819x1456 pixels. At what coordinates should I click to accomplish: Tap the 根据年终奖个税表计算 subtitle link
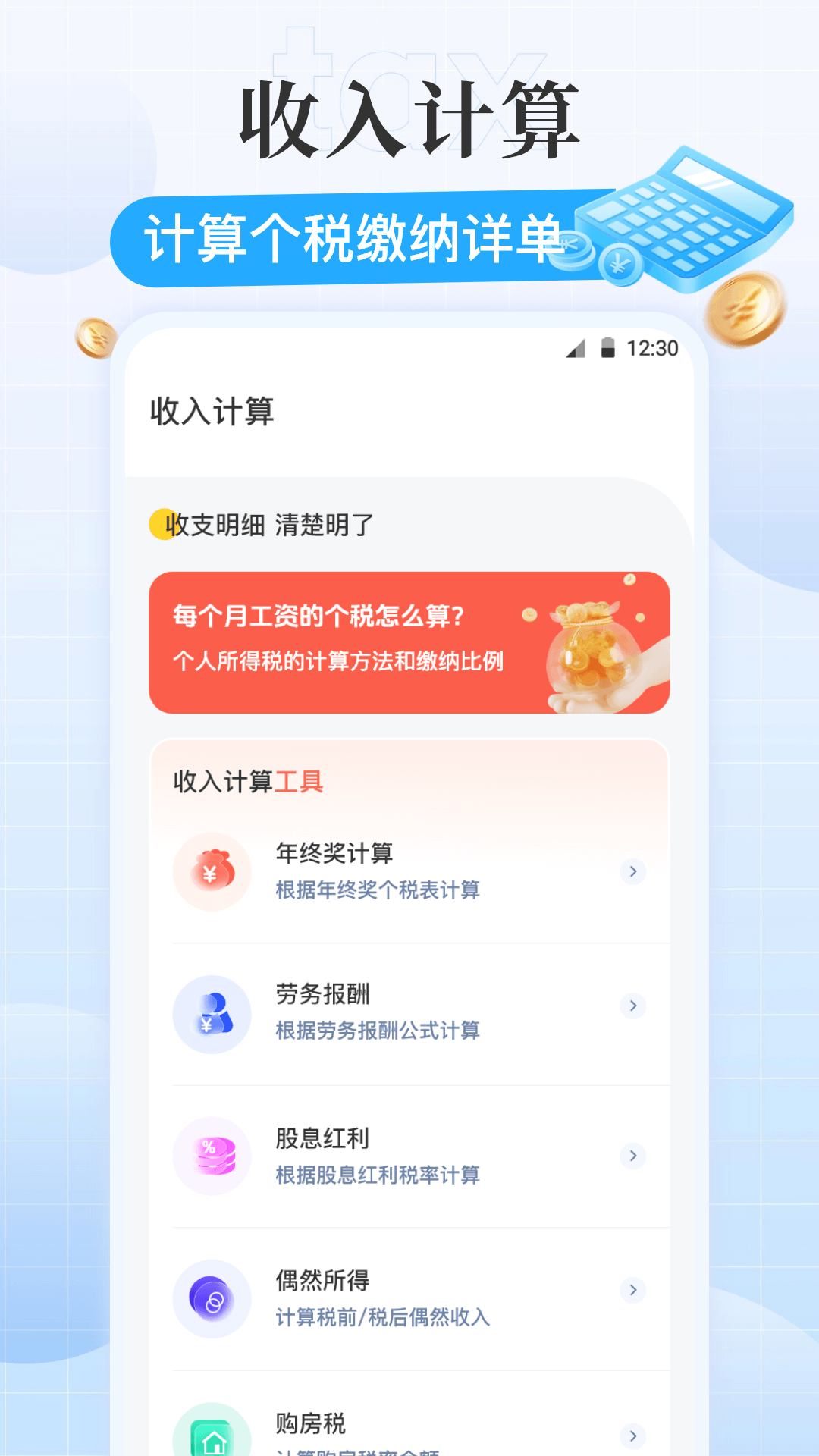click(376, 891)
